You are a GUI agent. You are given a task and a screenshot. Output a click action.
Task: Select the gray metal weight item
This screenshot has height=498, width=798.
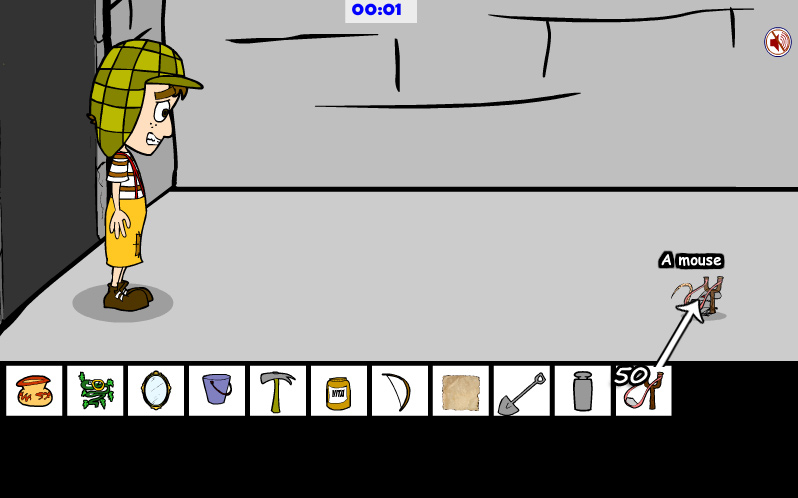(583, 391)
